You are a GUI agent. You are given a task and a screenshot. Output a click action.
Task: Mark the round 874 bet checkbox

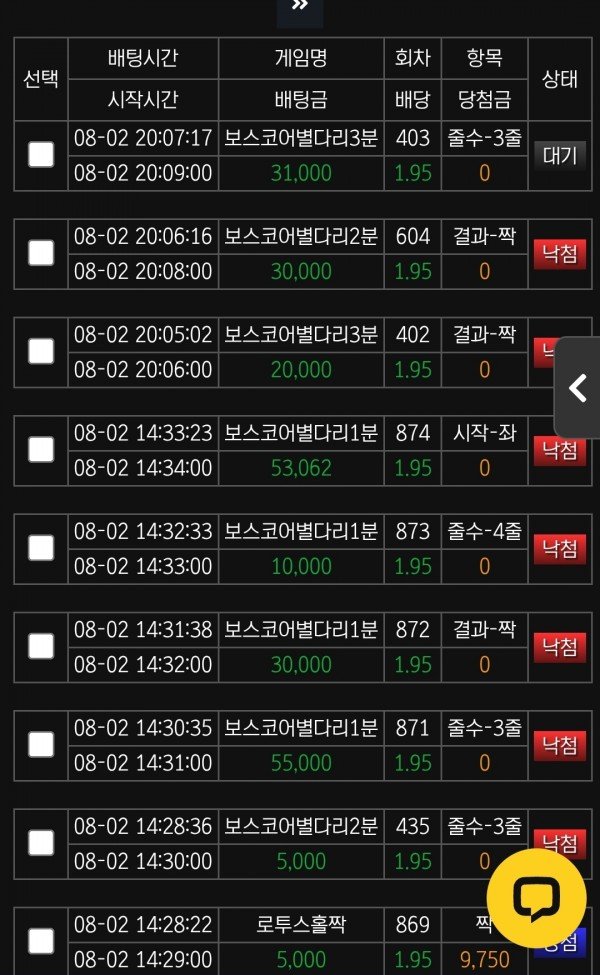tap(41, 449)
